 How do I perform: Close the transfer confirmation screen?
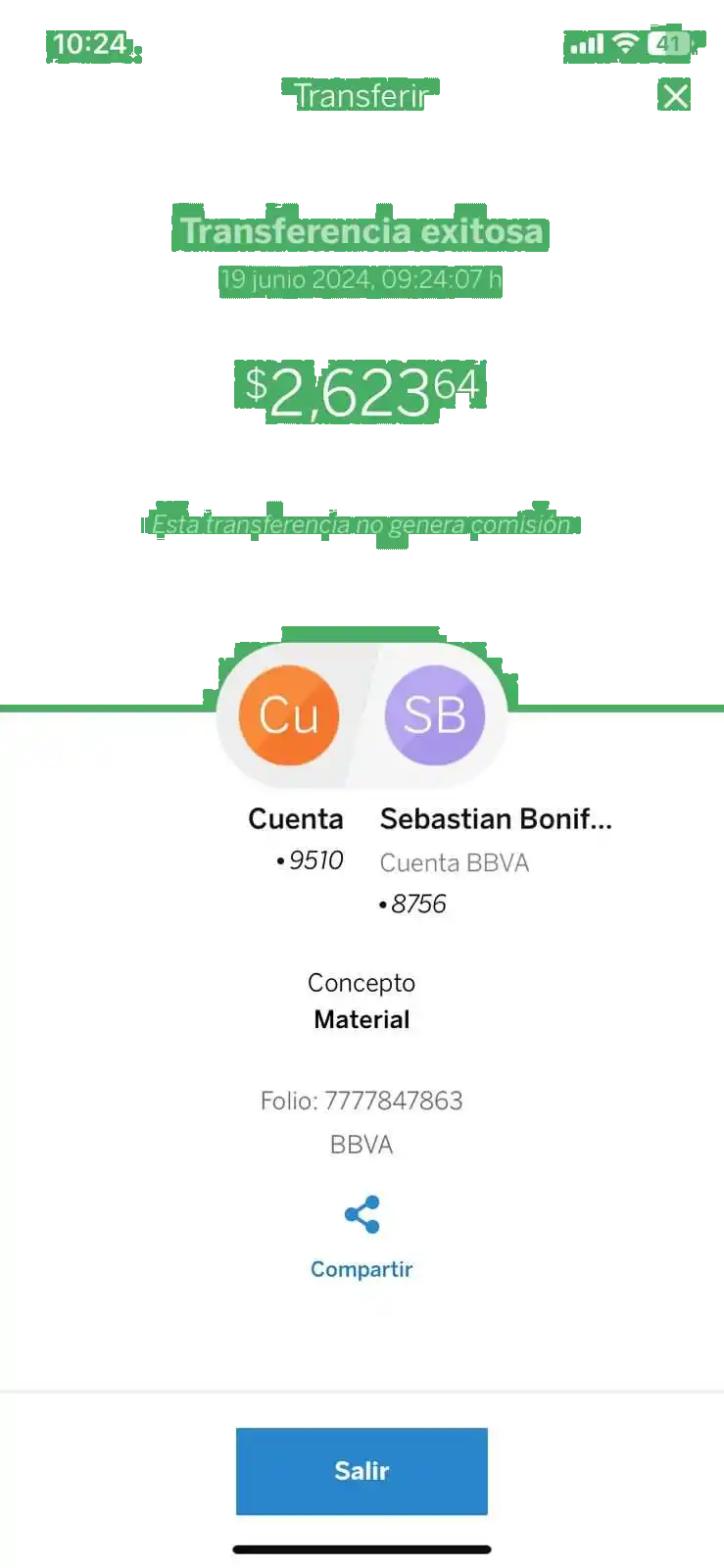[x=675, y=96]
